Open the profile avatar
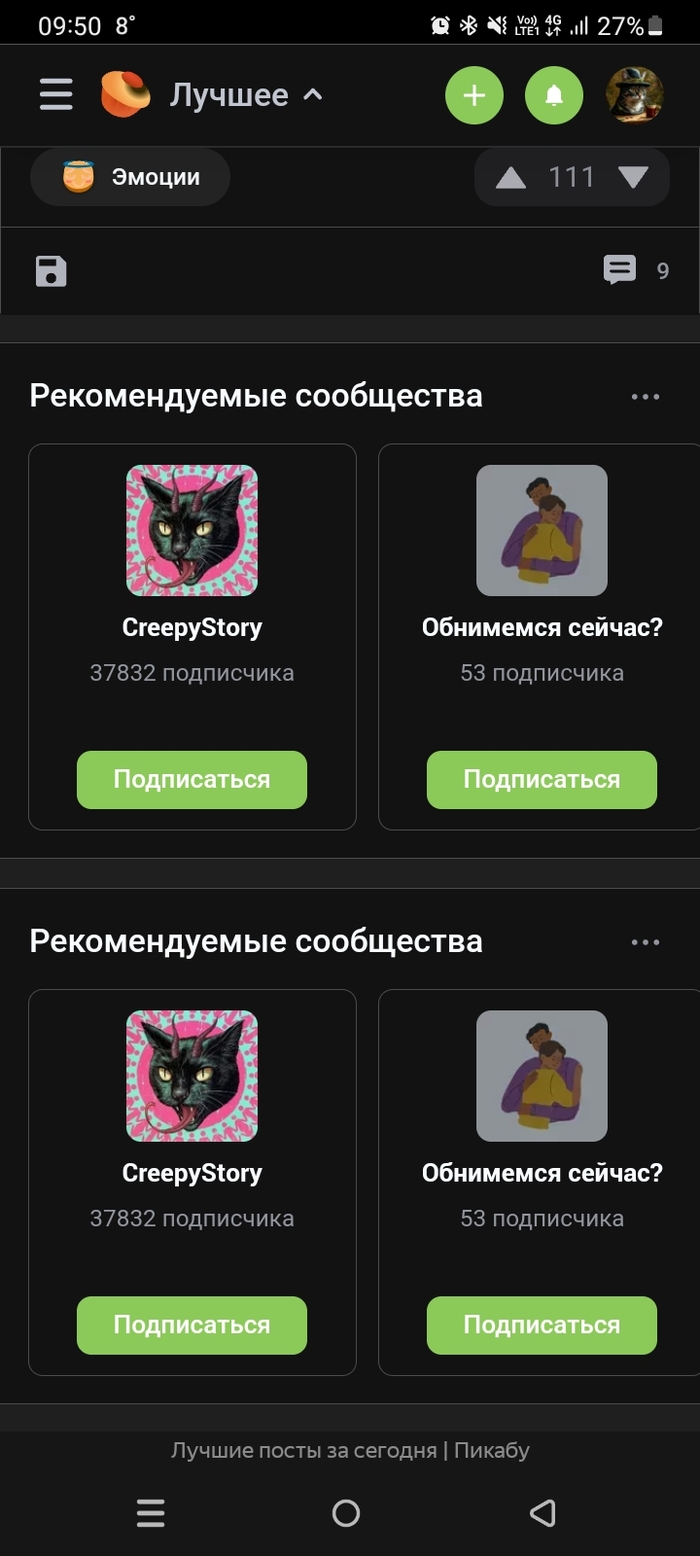 [x=635, y=95]
